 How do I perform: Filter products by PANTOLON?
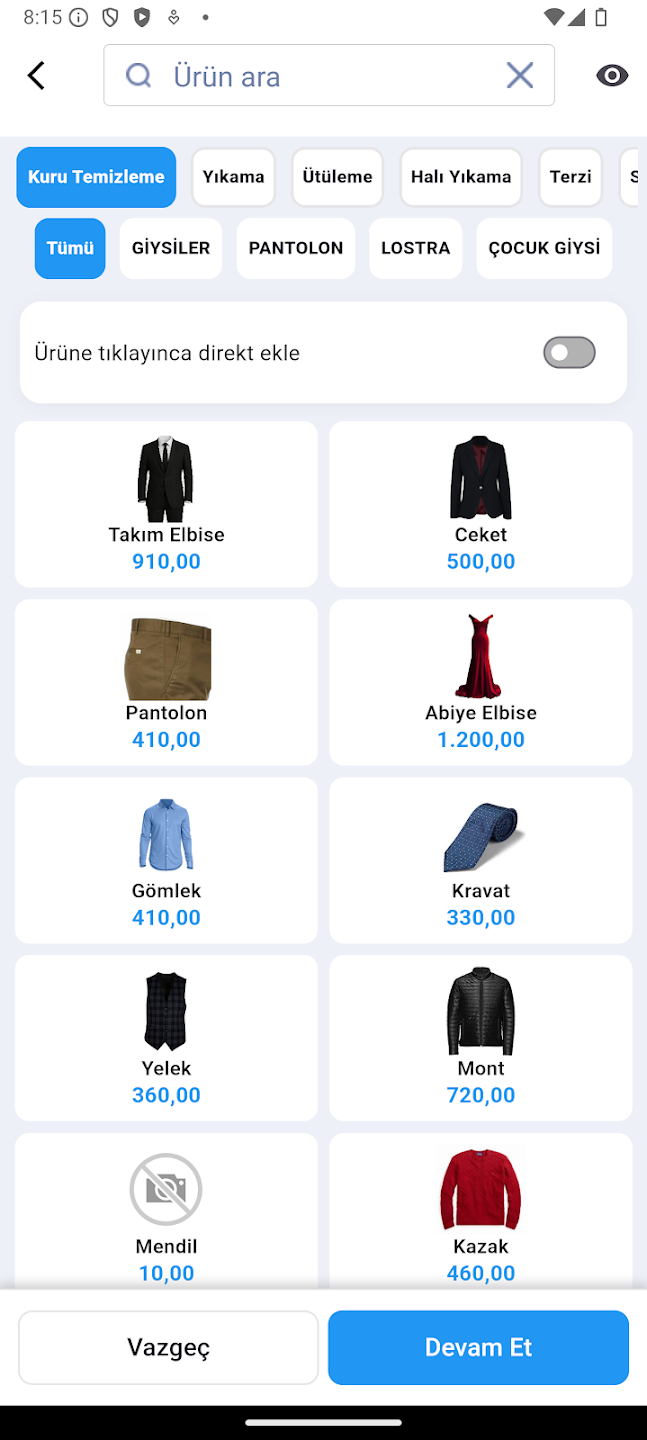click(x=295, y=248)
